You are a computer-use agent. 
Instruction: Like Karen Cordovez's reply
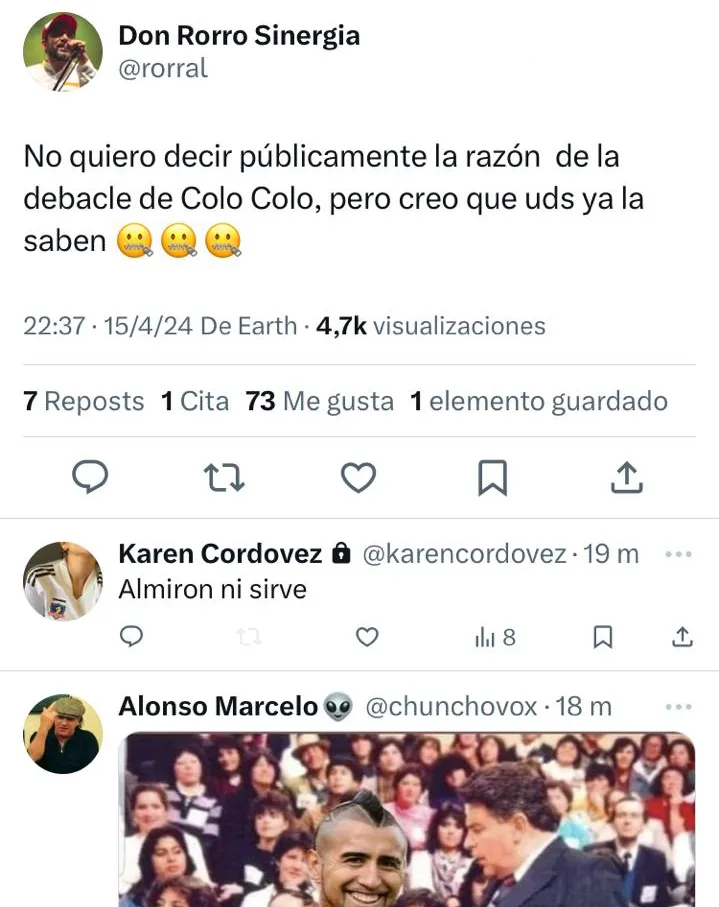point(368,637)
